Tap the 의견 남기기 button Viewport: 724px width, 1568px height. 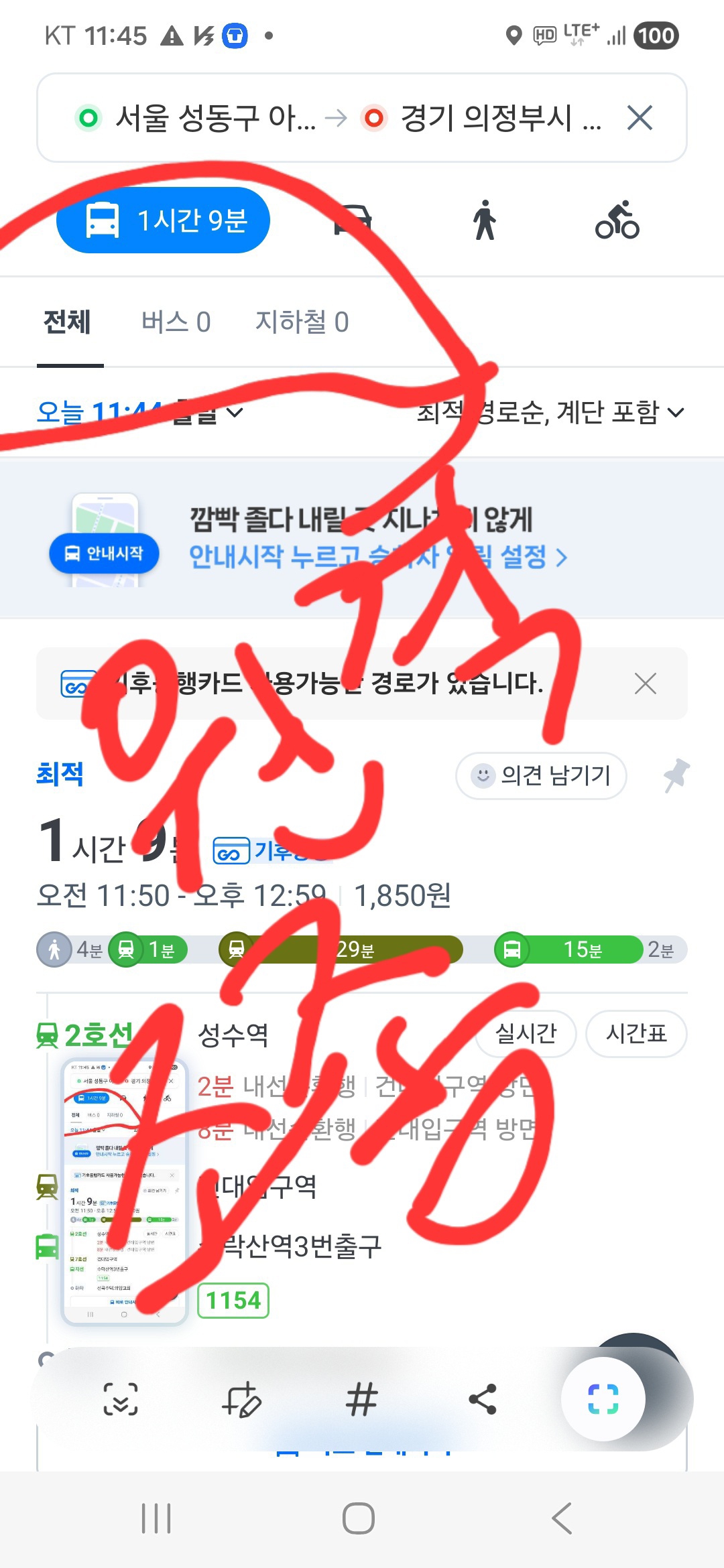point(541,776)
